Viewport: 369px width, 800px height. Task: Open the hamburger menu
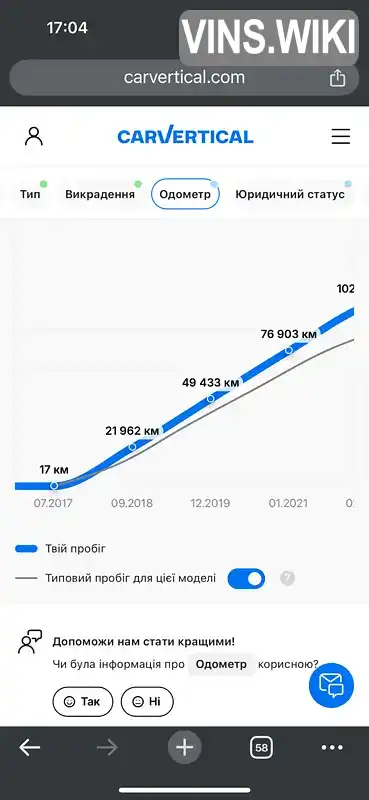[x=340, y=136]
